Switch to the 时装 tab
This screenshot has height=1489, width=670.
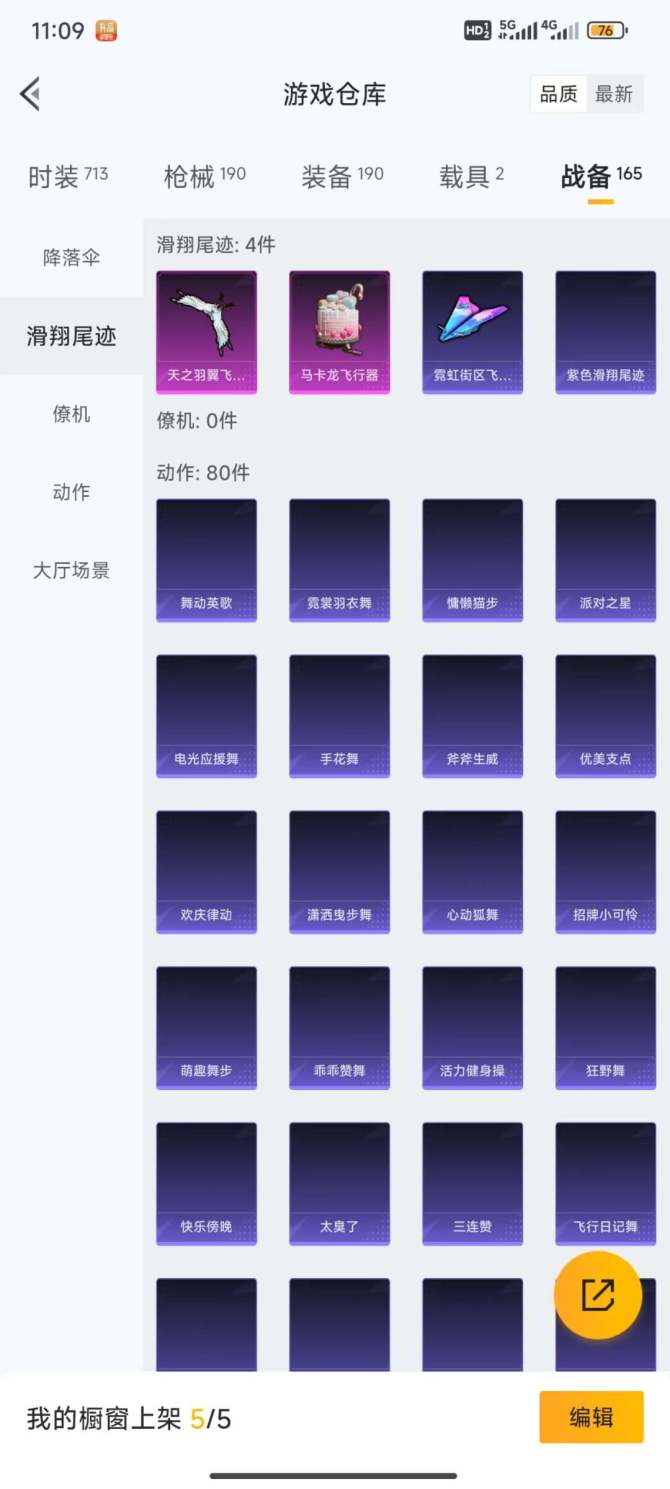(67, 177)
